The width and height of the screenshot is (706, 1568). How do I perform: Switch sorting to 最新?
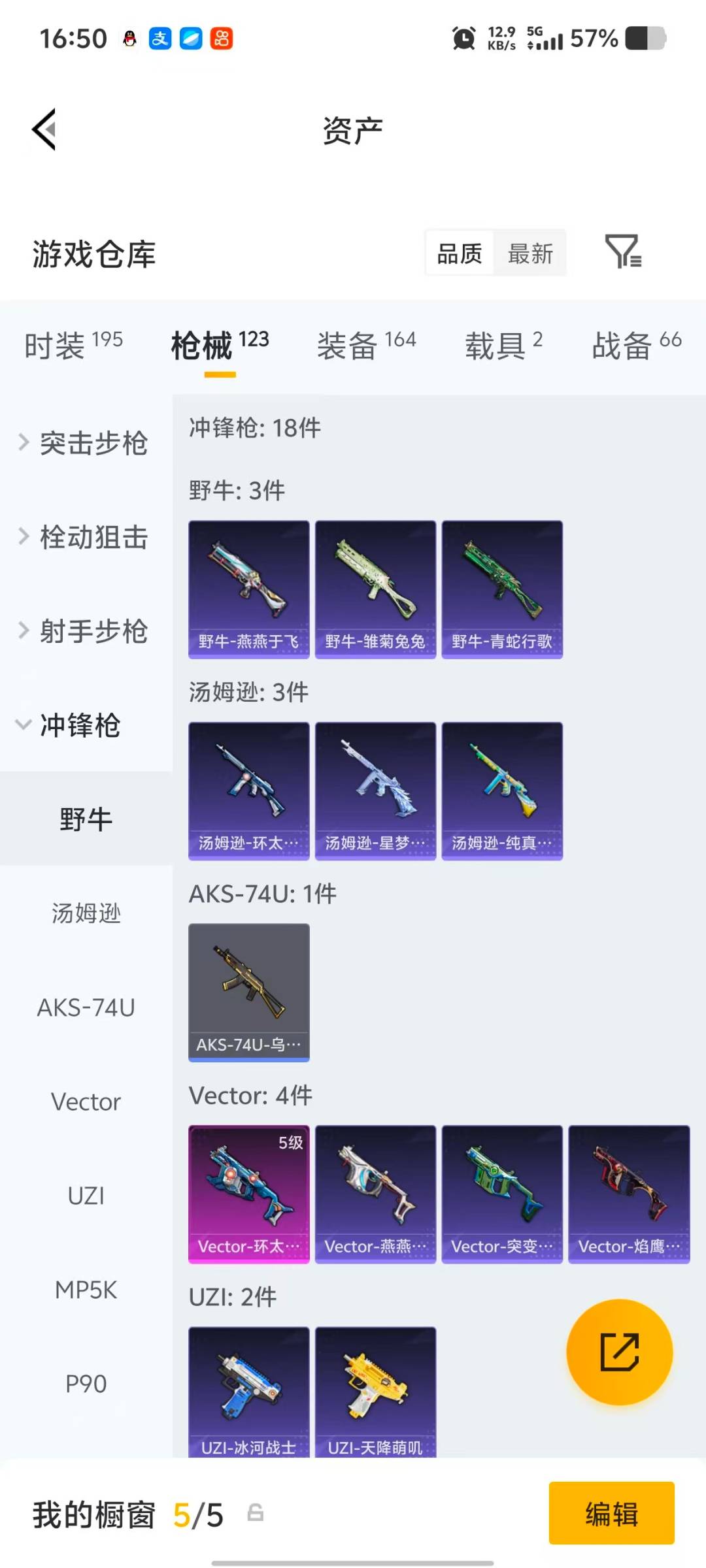531,253
